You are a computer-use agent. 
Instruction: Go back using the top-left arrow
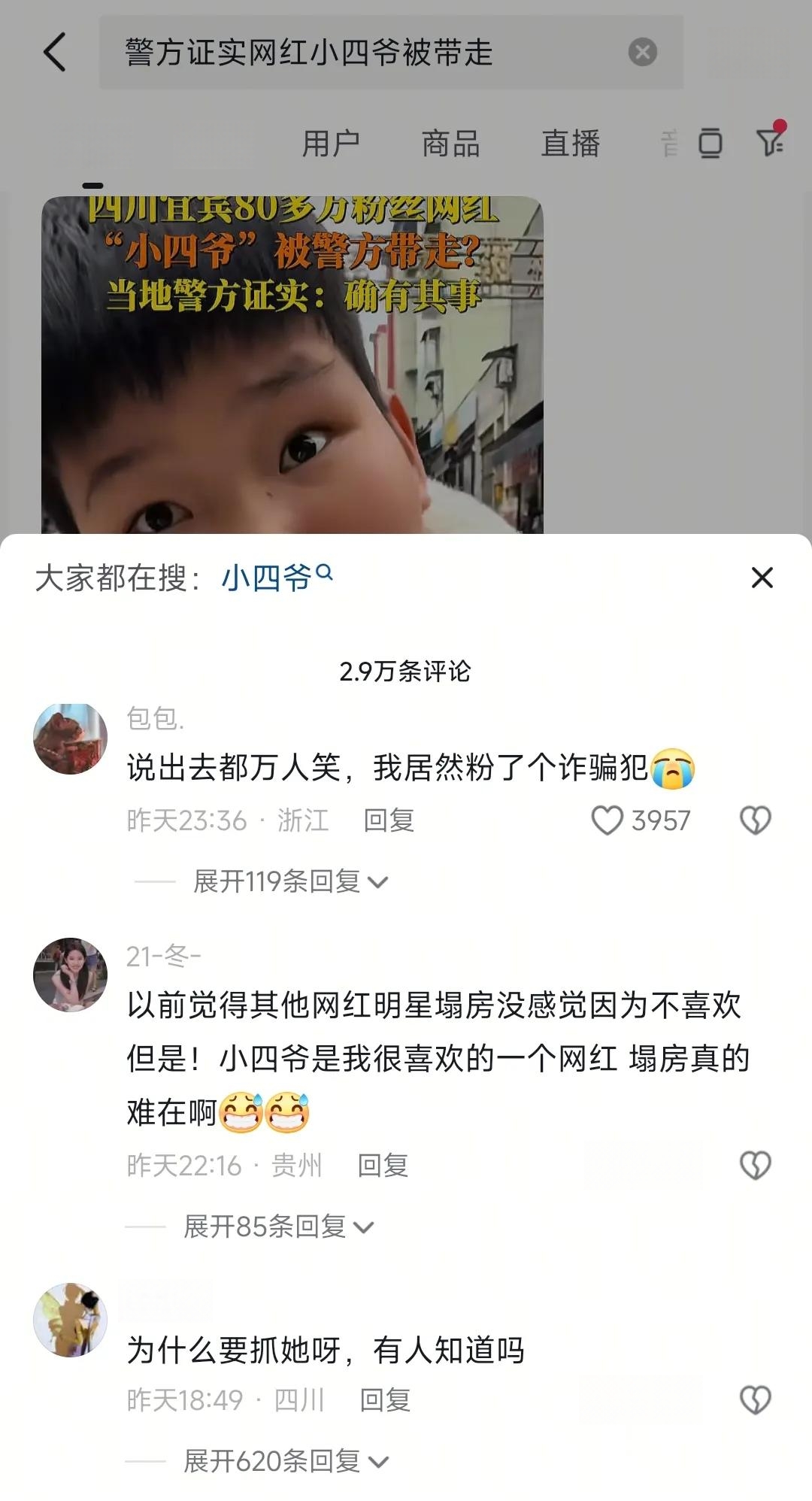pos(55,53)
